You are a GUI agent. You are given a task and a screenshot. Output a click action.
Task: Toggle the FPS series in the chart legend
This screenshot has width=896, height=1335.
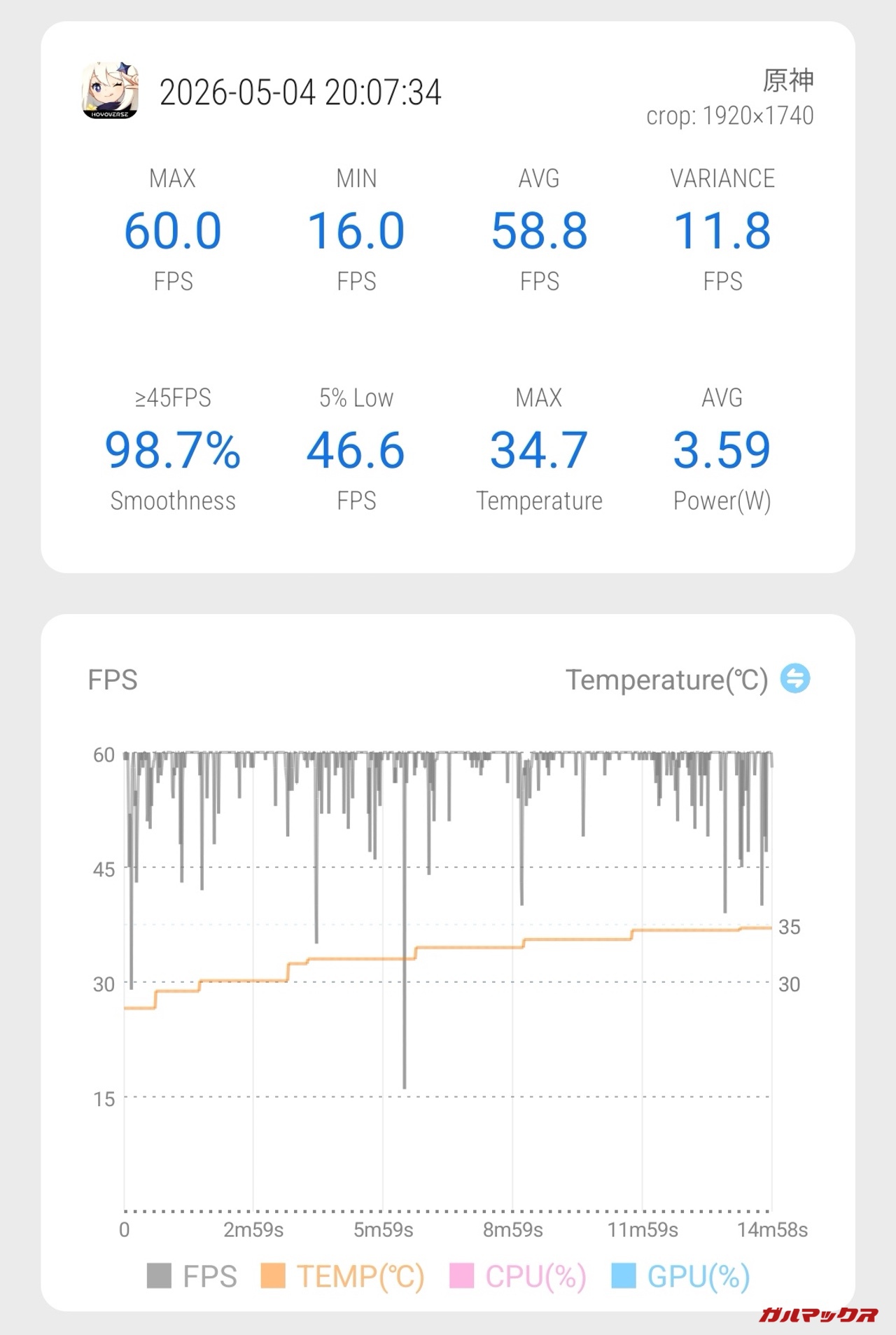pyautogui.click(x=192, y=1276)
